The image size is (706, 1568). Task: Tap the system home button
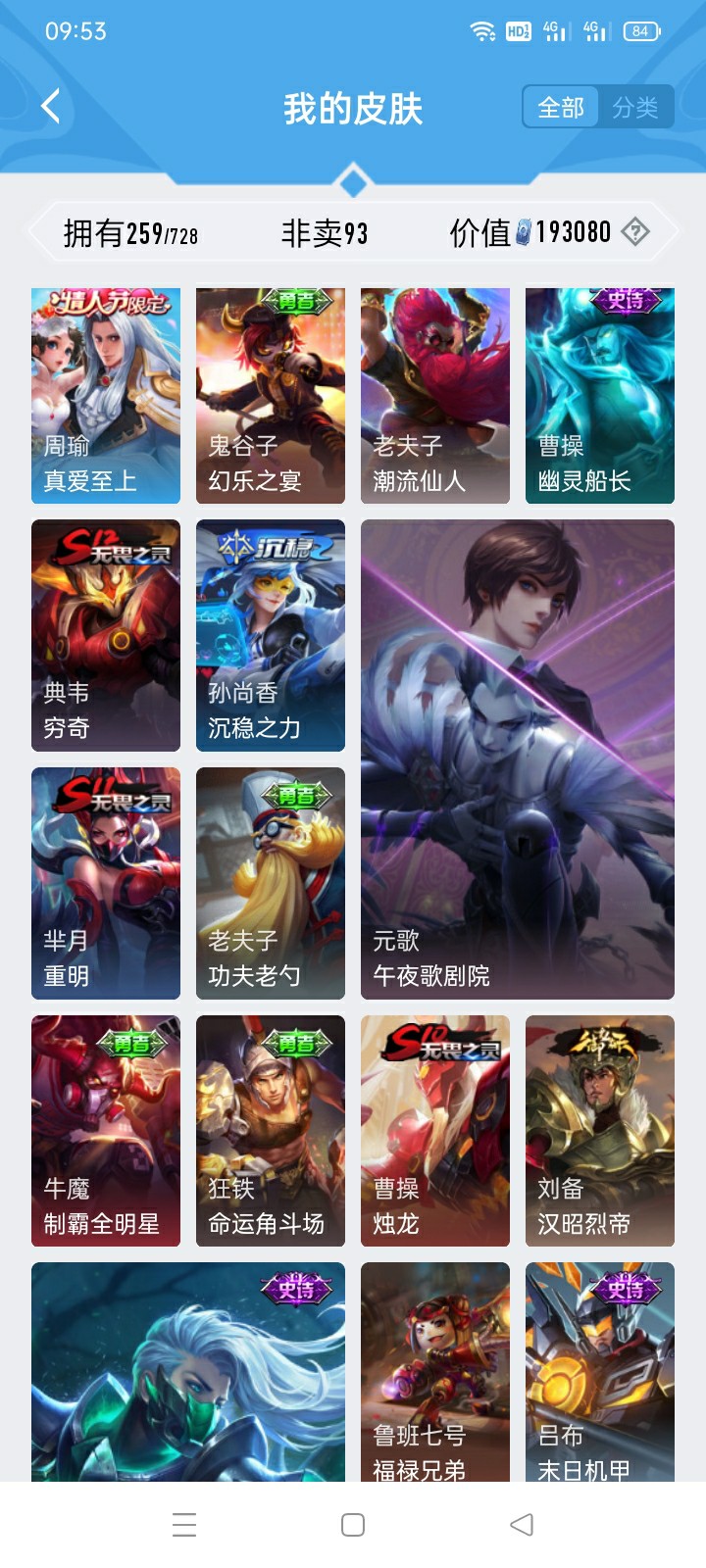[353, 1525]
